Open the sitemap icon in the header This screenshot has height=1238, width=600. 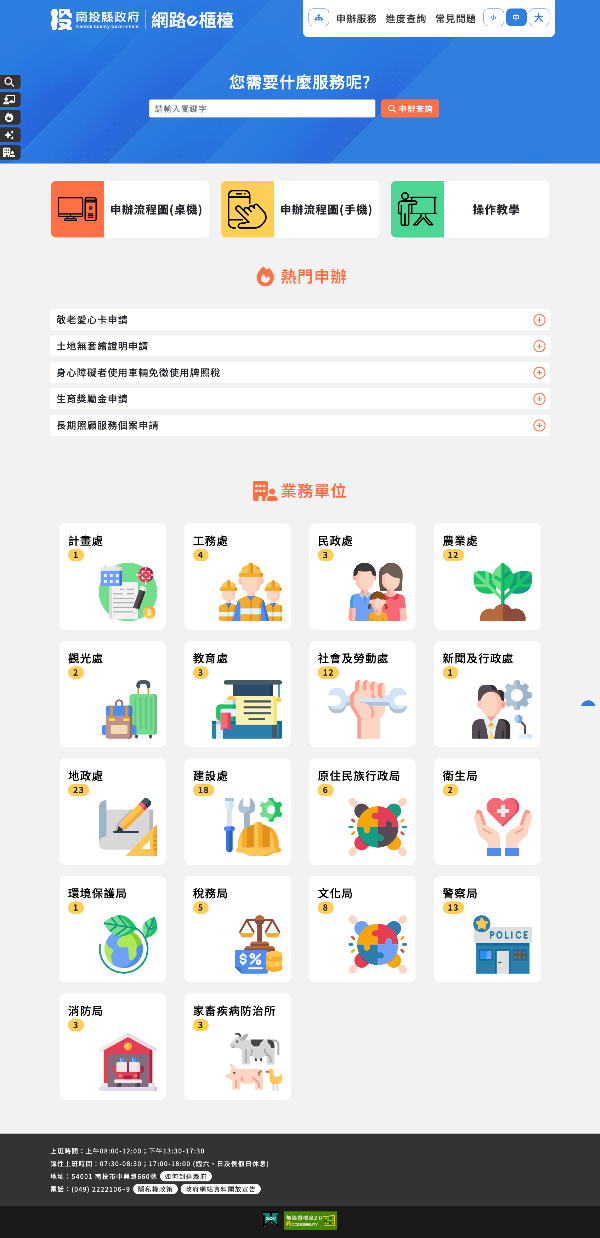318,18
